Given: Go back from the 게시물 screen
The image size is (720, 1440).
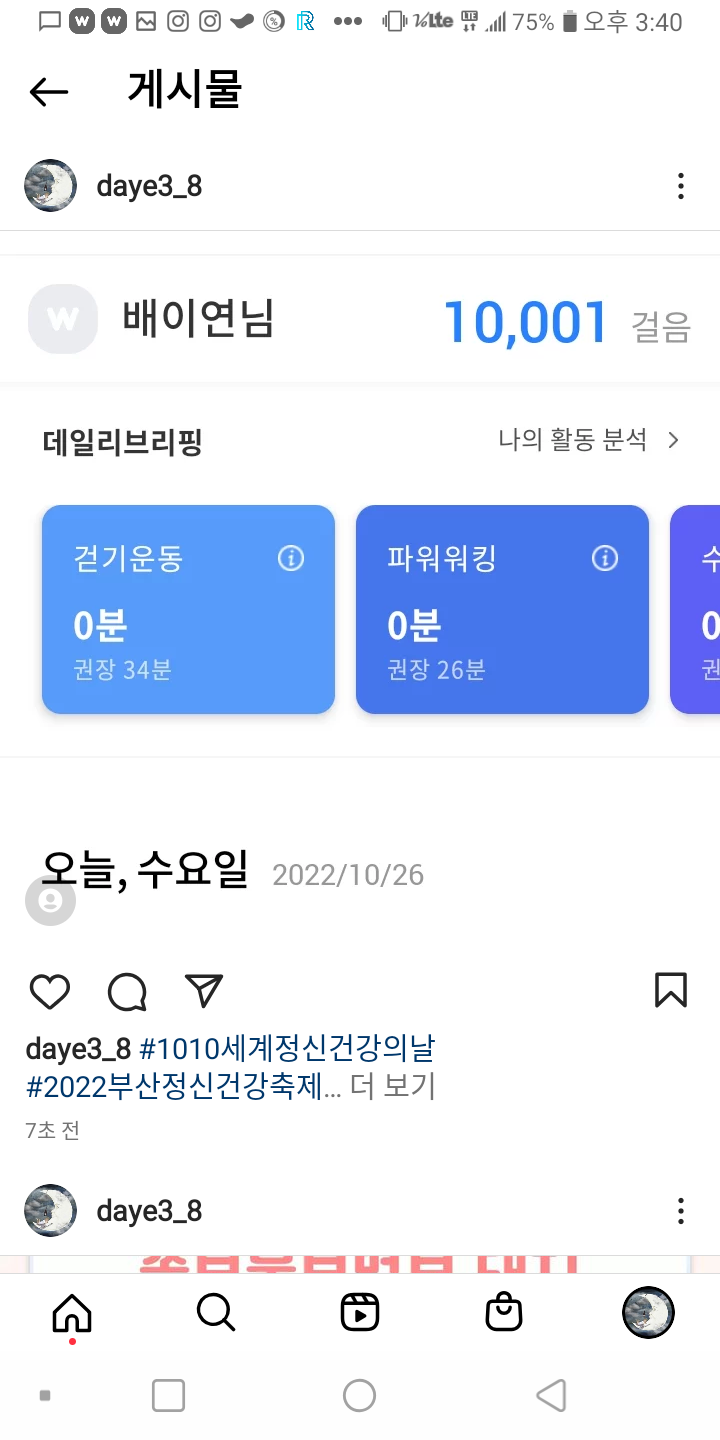Looking at the screenshot, I should point(48,92).
